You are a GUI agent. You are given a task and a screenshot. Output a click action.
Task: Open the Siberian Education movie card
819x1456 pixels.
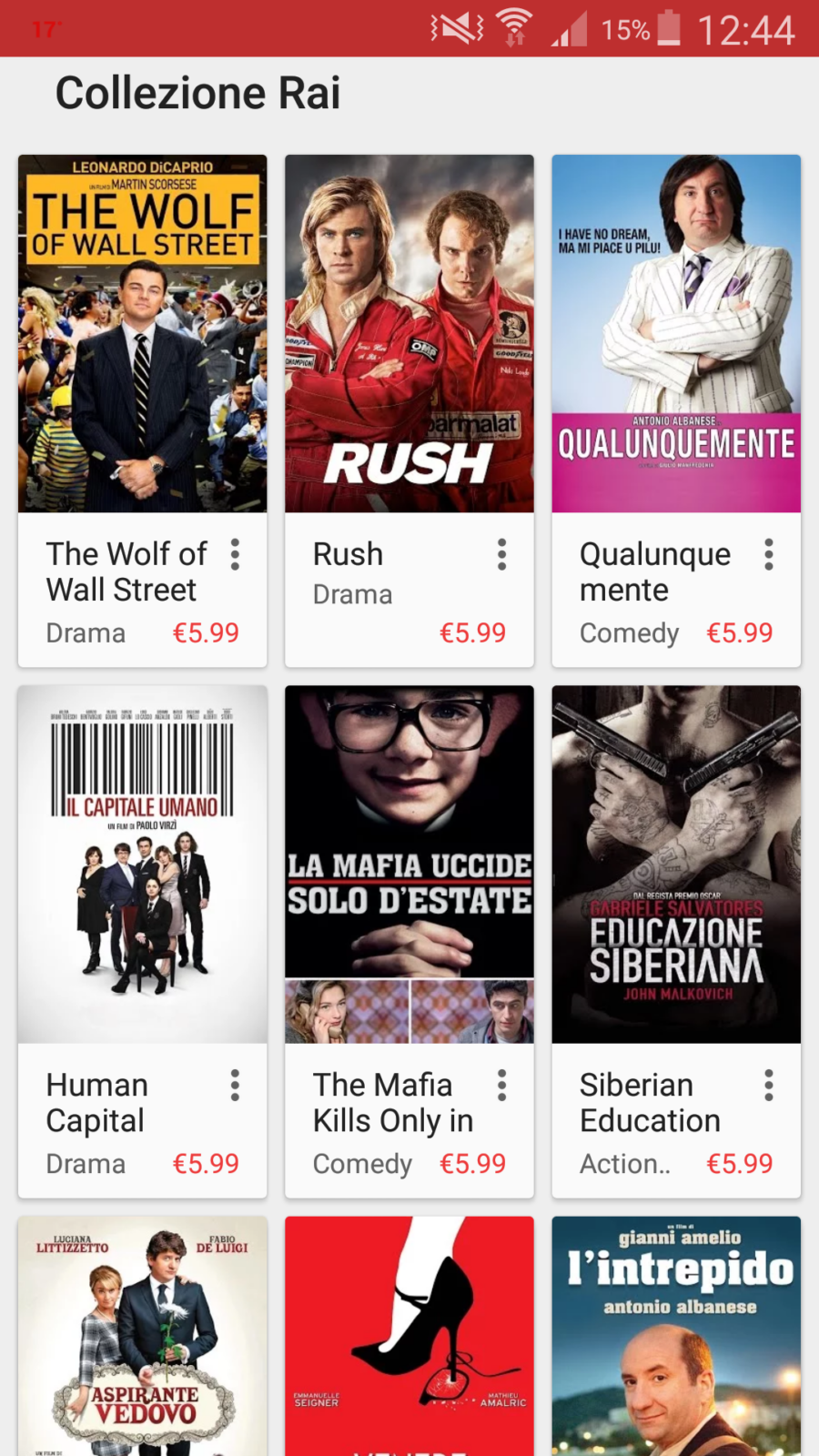[676, 942]
